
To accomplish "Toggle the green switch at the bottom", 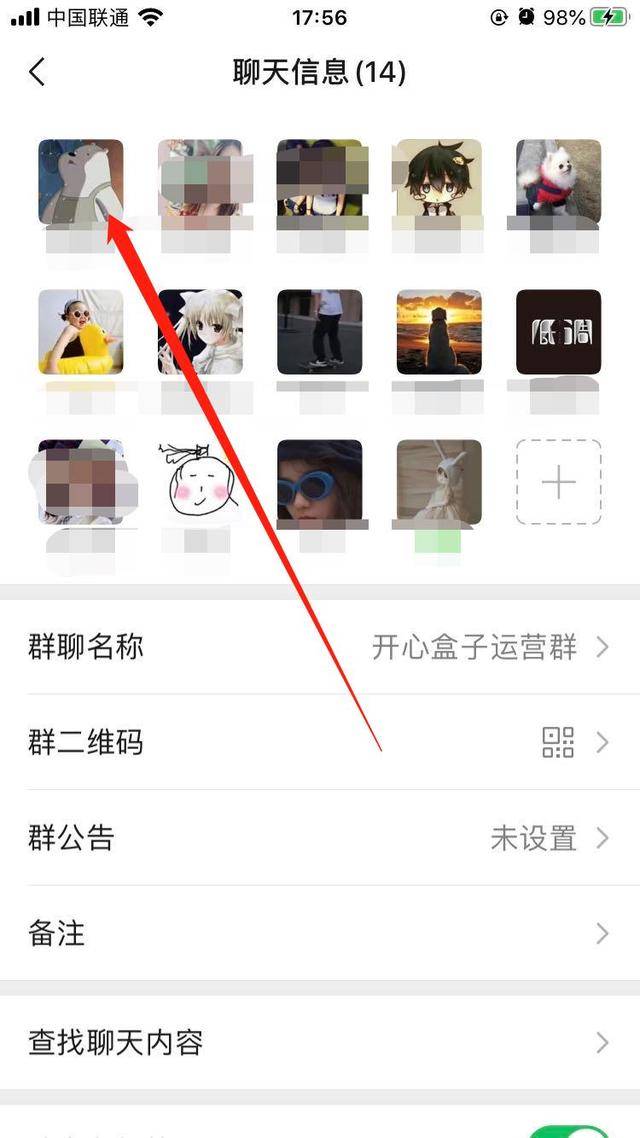I will [x=568, y=1128].
